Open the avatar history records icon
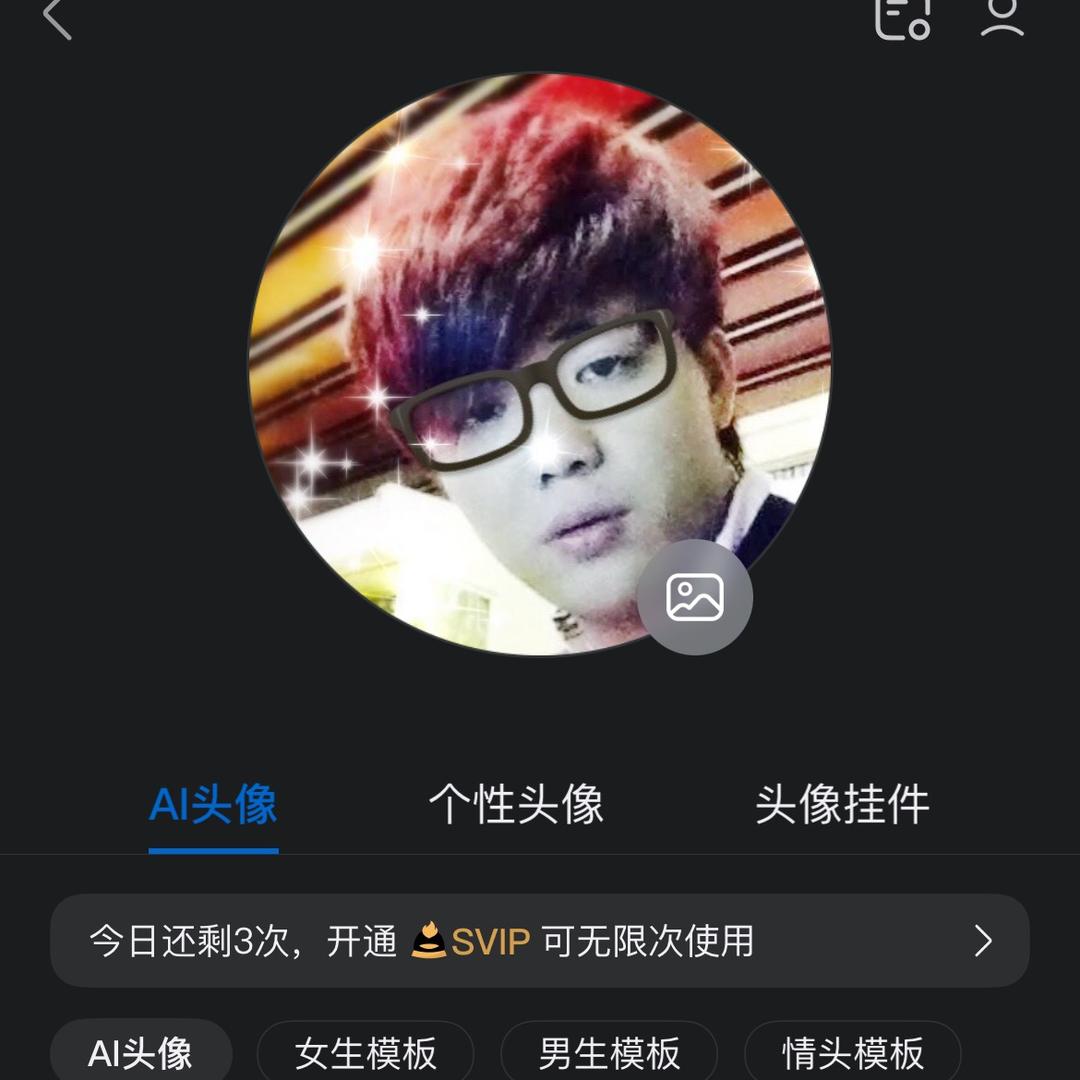This screenshot has height=1080, width=1080. [x=902, y=18]
